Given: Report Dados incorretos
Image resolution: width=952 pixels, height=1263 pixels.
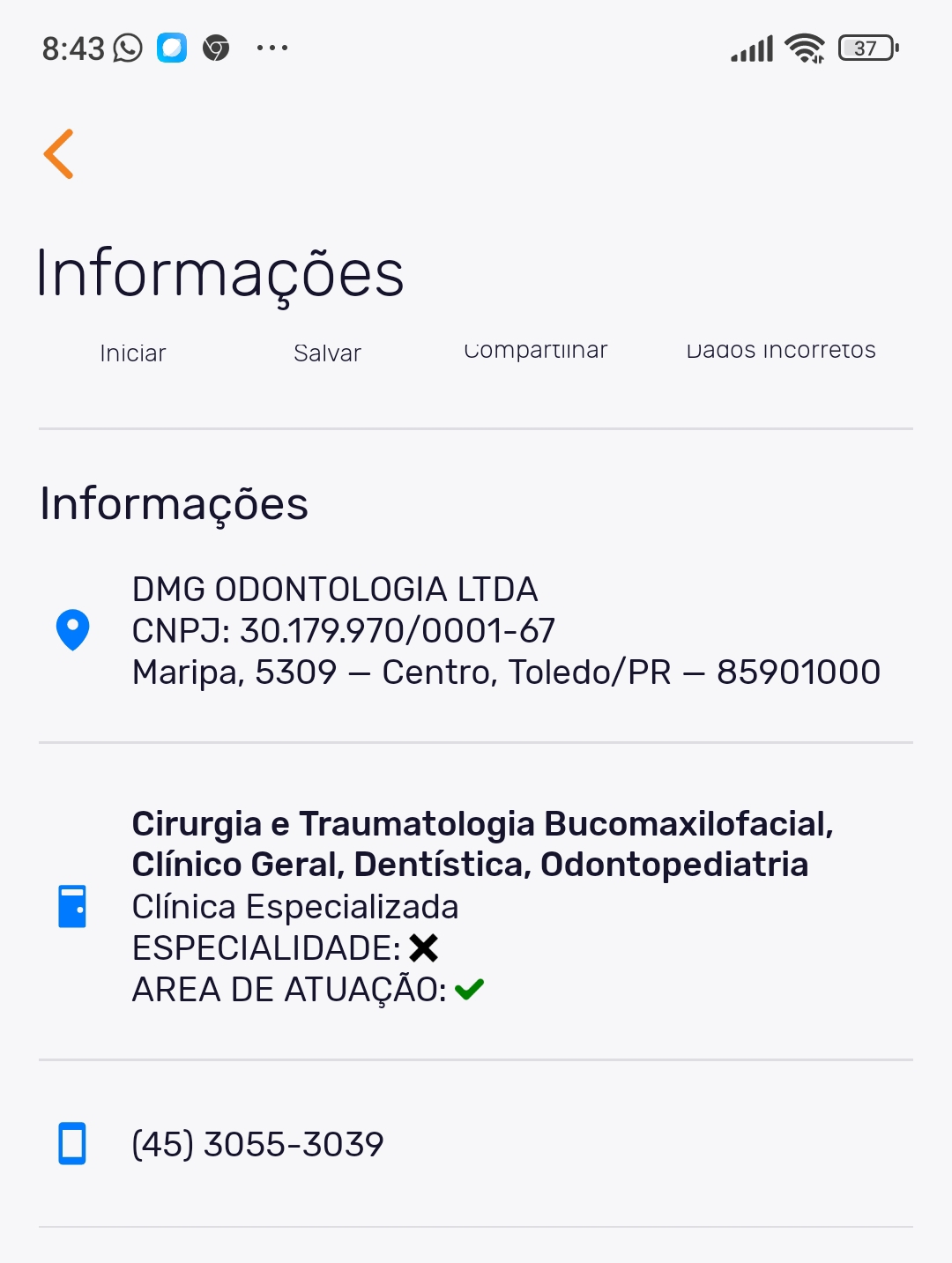Looking at the screenshot, I should tap(780, 351).
